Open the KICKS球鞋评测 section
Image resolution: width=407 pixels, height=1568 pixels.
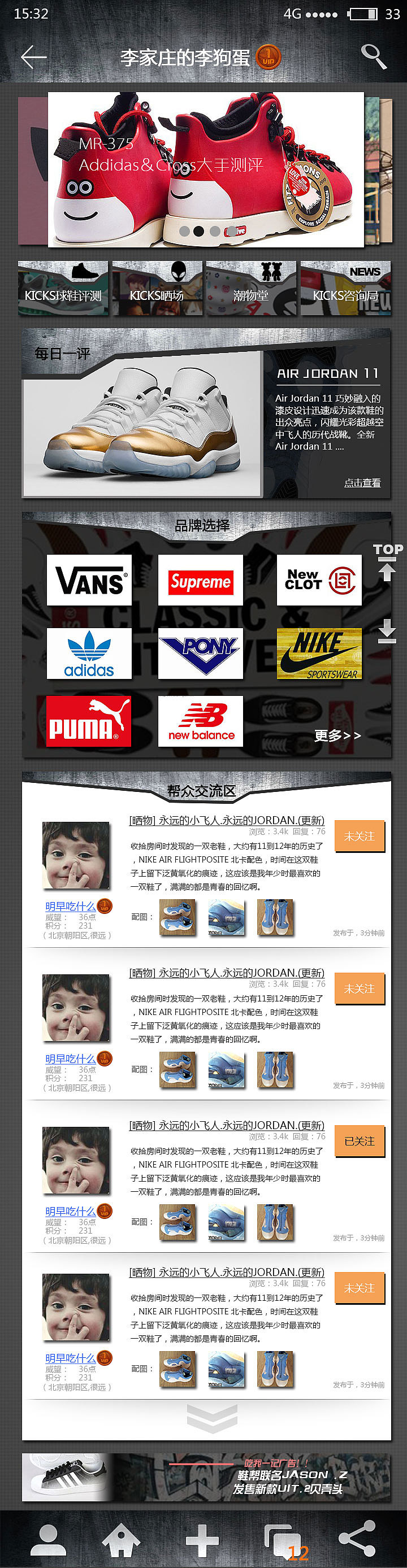tap(63, 289)
